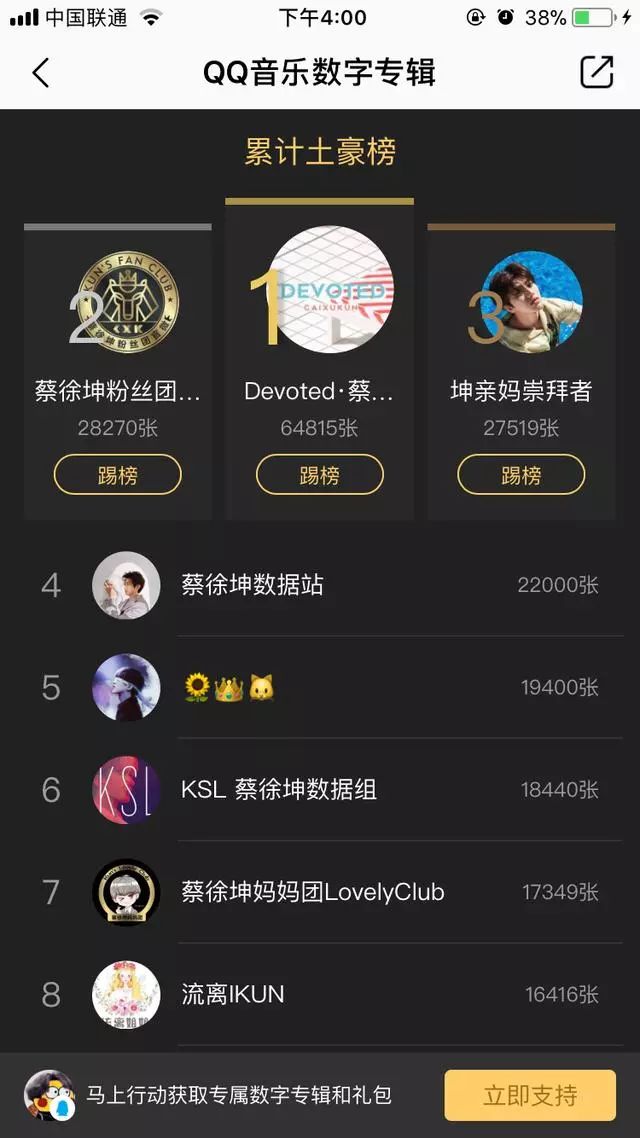
Task: Go back from QQ音乐数字专辑 page
Action: click(x=41, y=73)
